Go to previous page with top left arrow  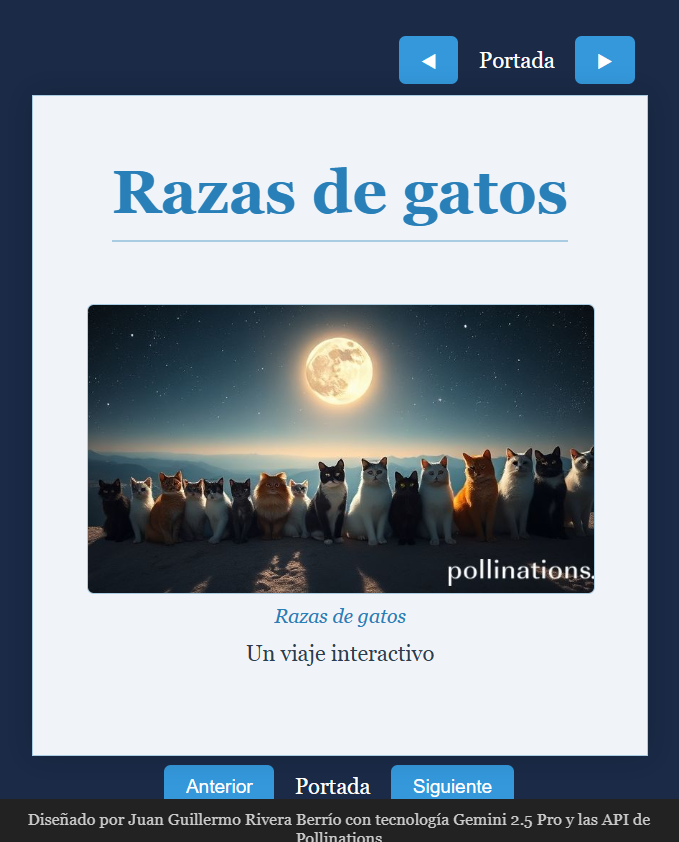428,60
